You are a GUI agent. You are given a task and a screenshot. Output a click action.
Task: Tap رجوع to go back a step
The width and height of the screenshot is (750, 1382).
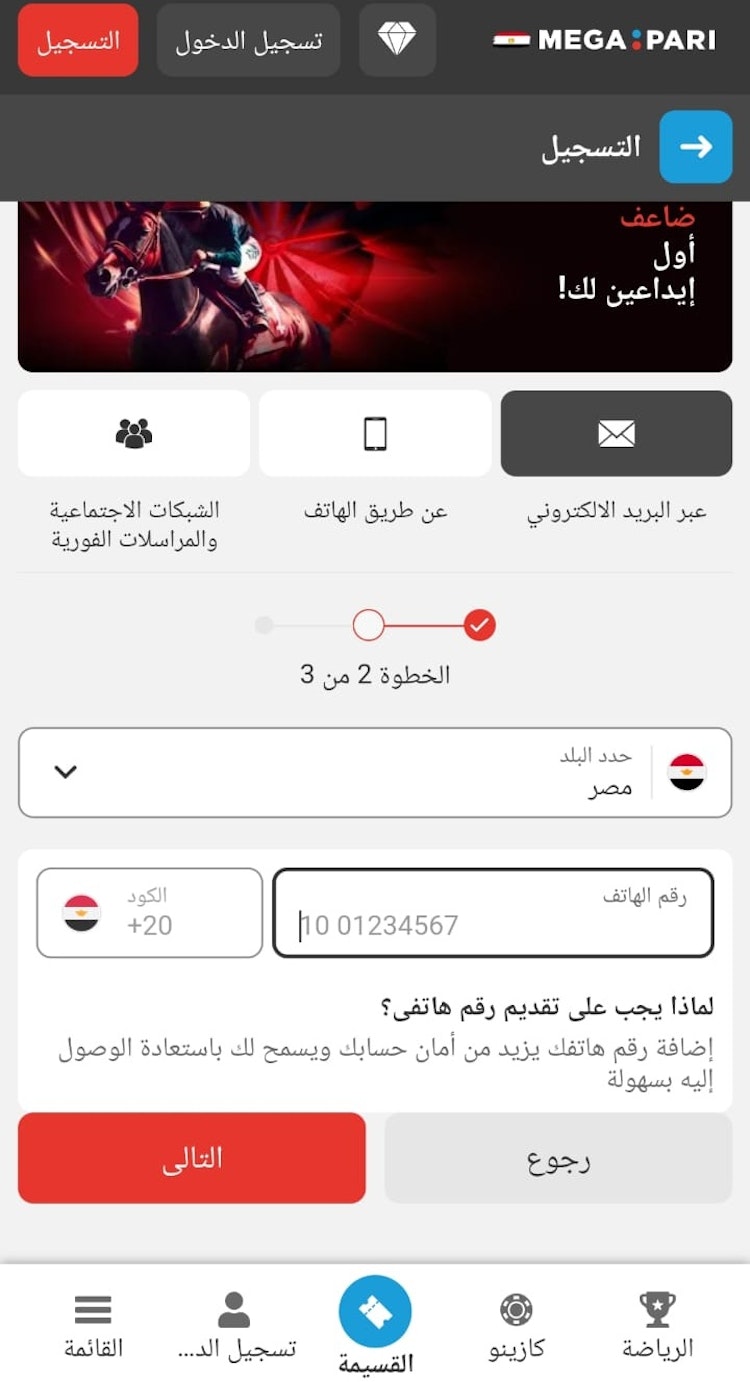coord(558,1158)
